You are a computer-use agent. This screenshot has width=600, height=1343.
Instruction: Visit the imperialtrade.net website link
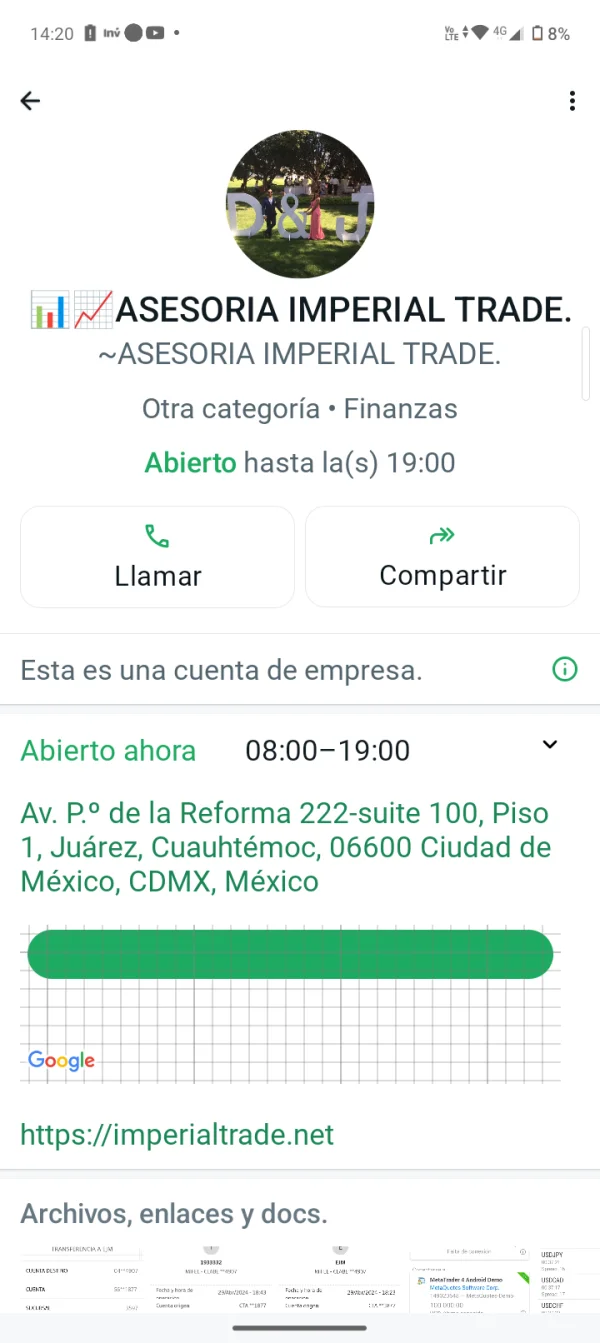click(x=177, y=1135)
